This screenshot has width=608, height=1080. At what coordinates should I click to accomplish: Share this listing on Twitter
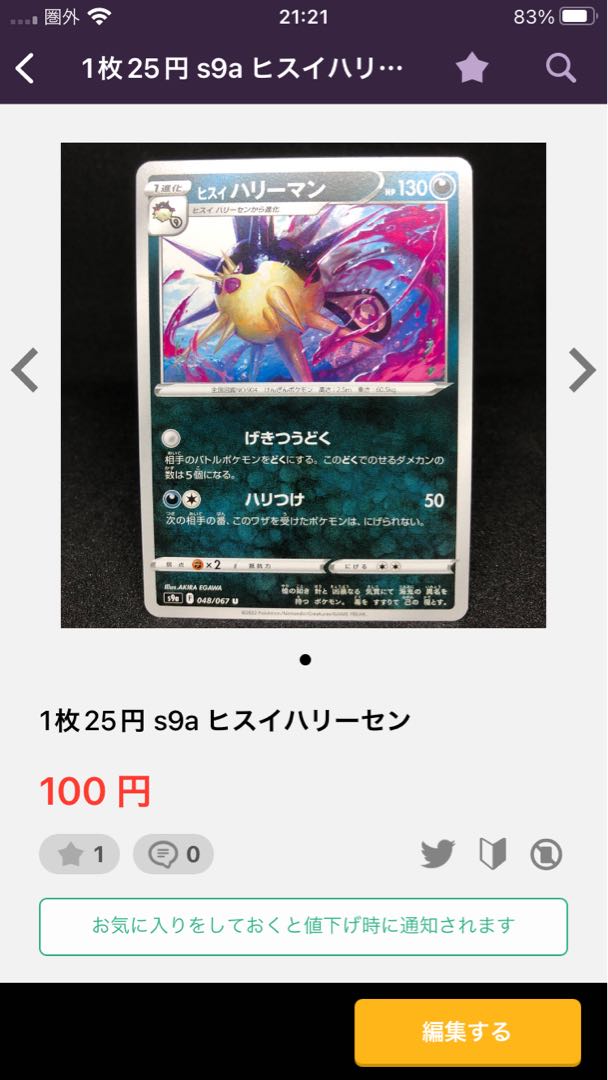pos(437,854)
